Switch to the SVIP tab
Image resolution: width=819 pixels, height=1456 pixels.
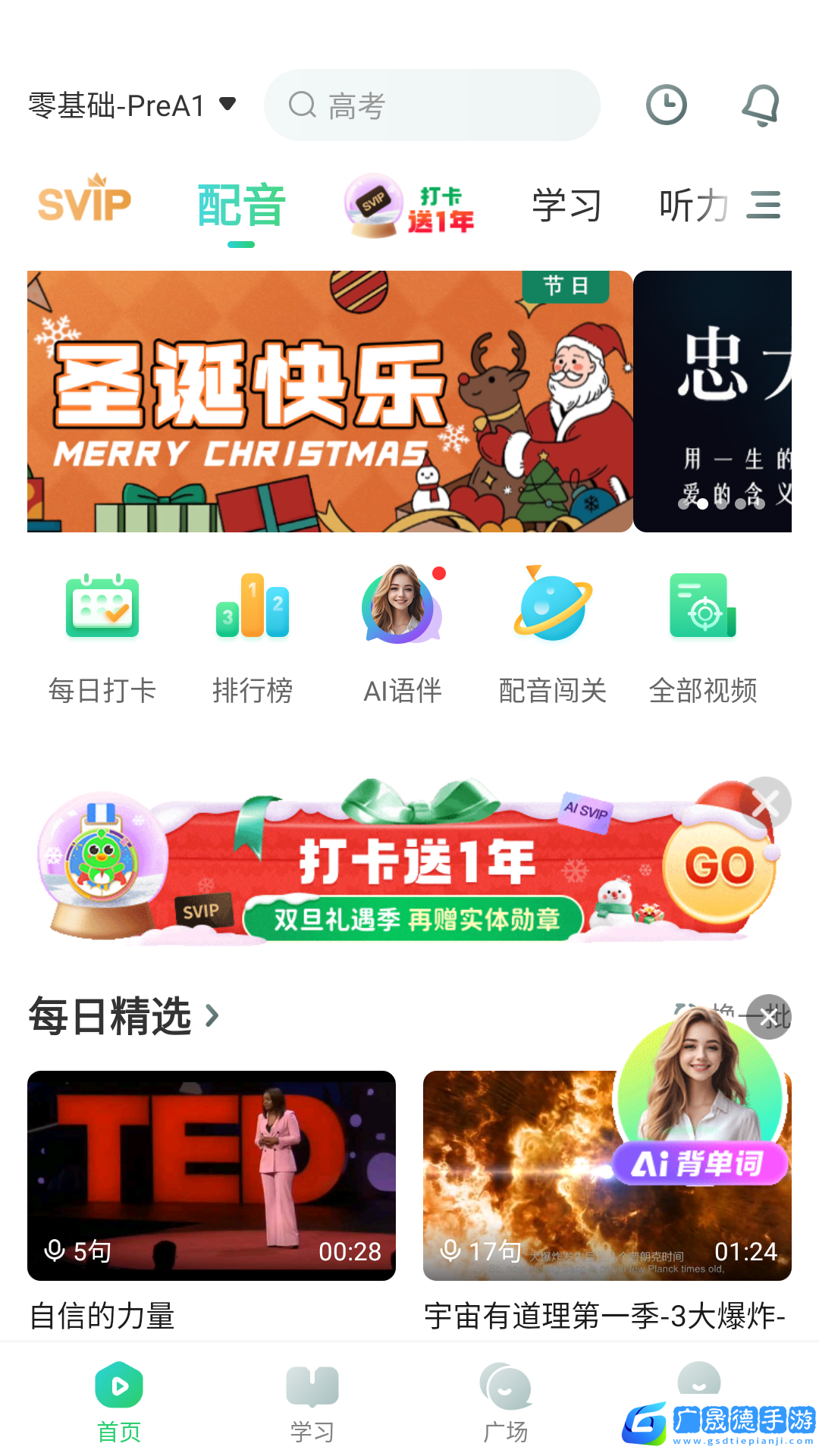pyautogui.click(x=84, y=203)
